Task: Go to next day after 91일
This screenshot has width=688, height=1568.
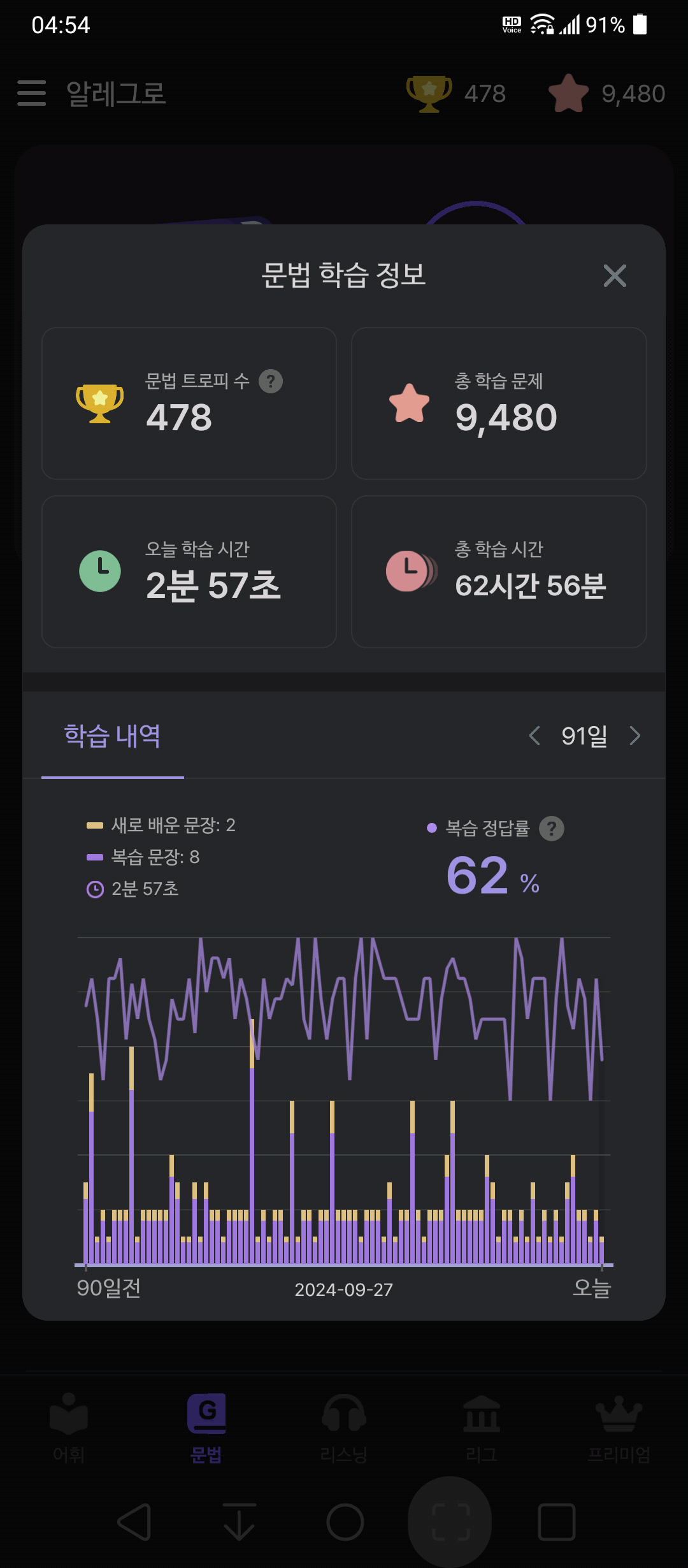Action: [634, 736]
